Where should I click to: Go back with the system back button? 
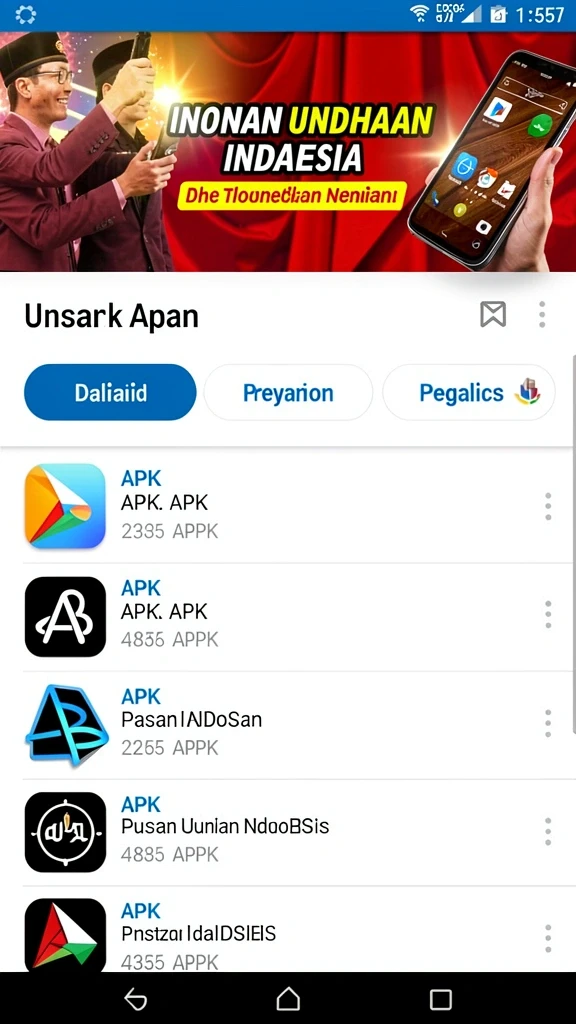pos(136,999)
